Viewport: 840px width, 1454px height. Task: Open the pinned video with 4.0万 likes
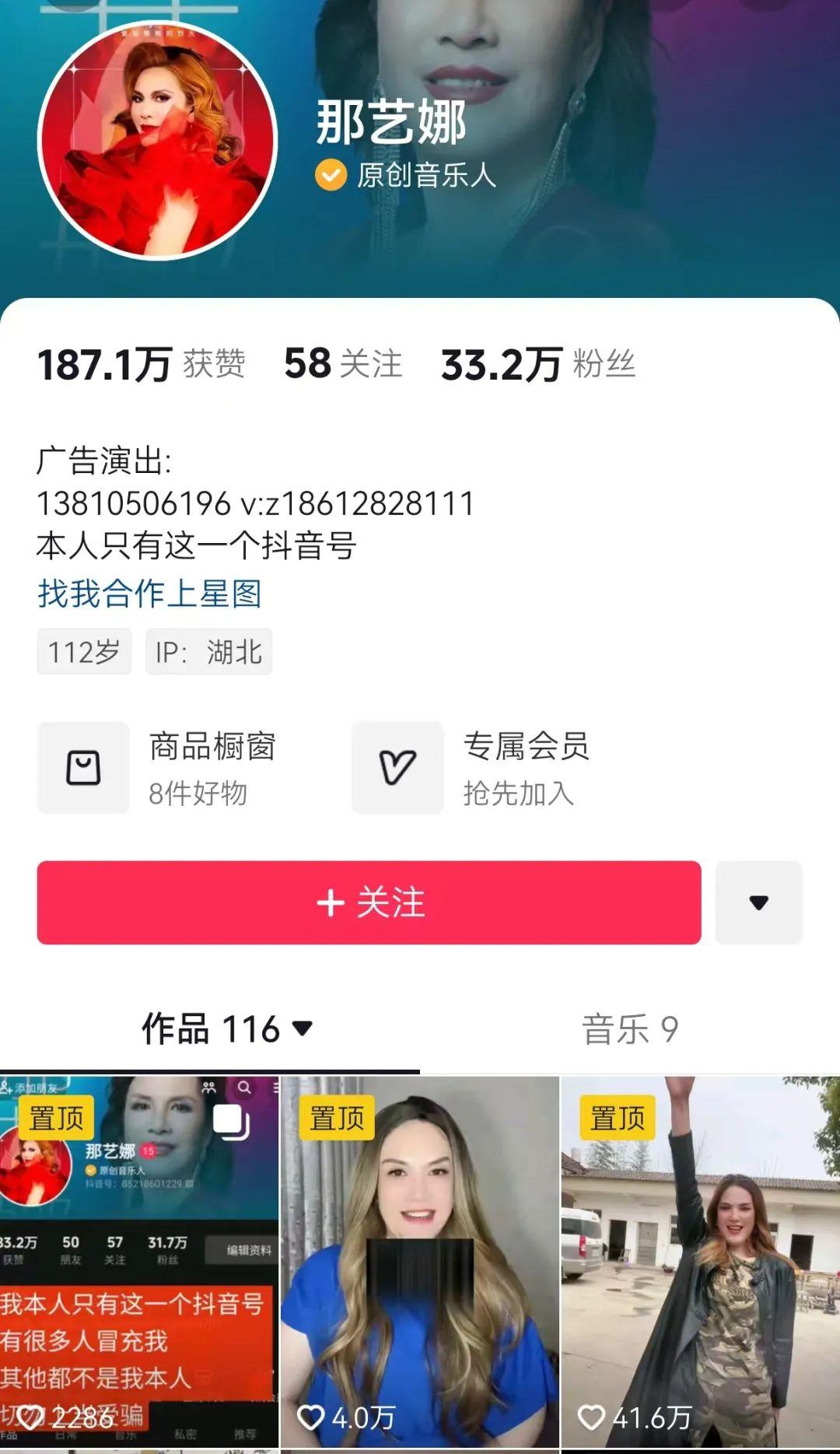420,1260
